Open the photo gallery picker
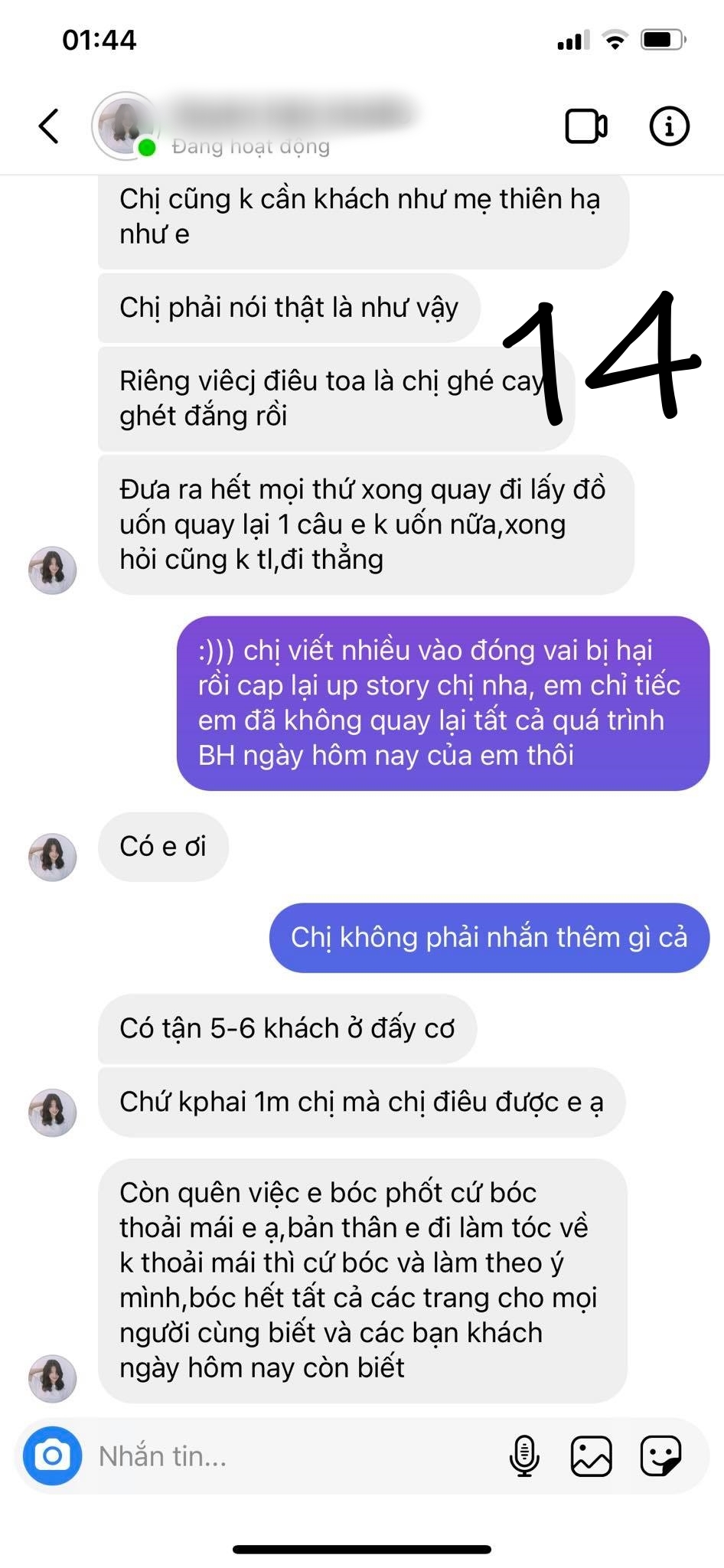 591,1455
